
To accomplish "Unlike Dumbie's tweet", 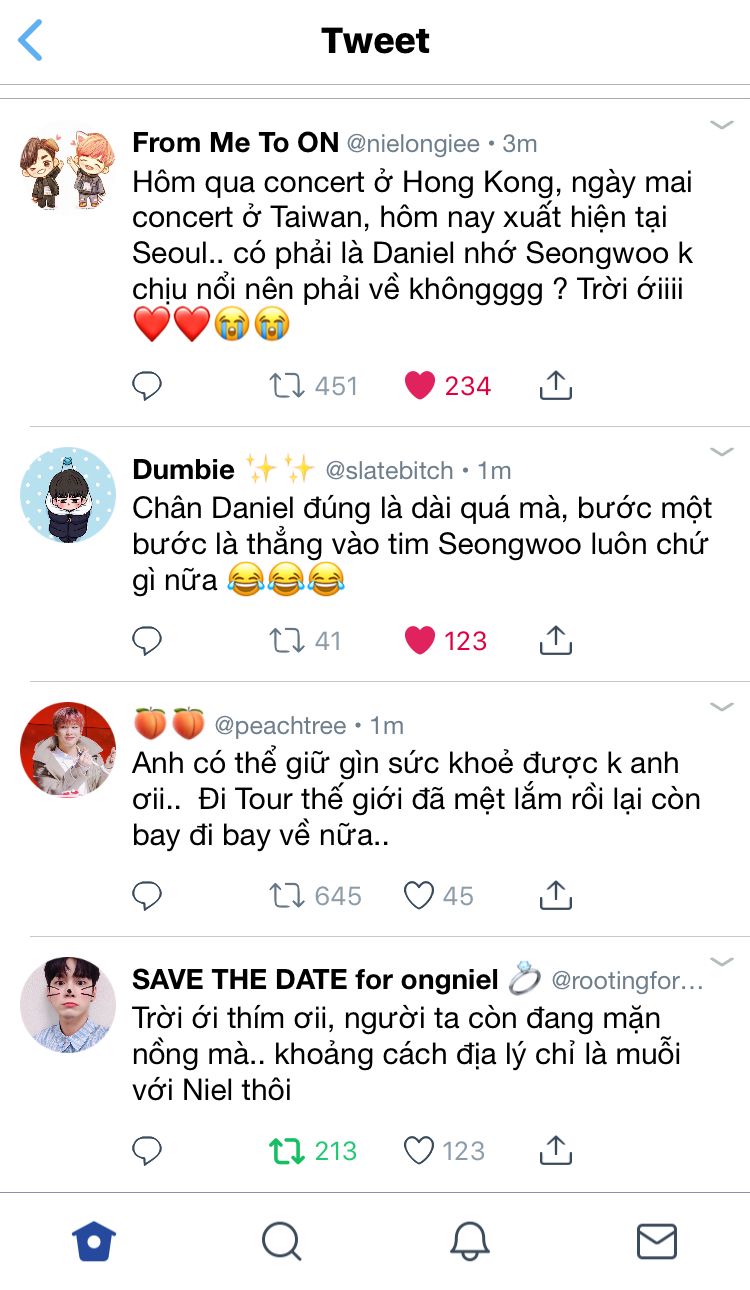I will (420, 641).
